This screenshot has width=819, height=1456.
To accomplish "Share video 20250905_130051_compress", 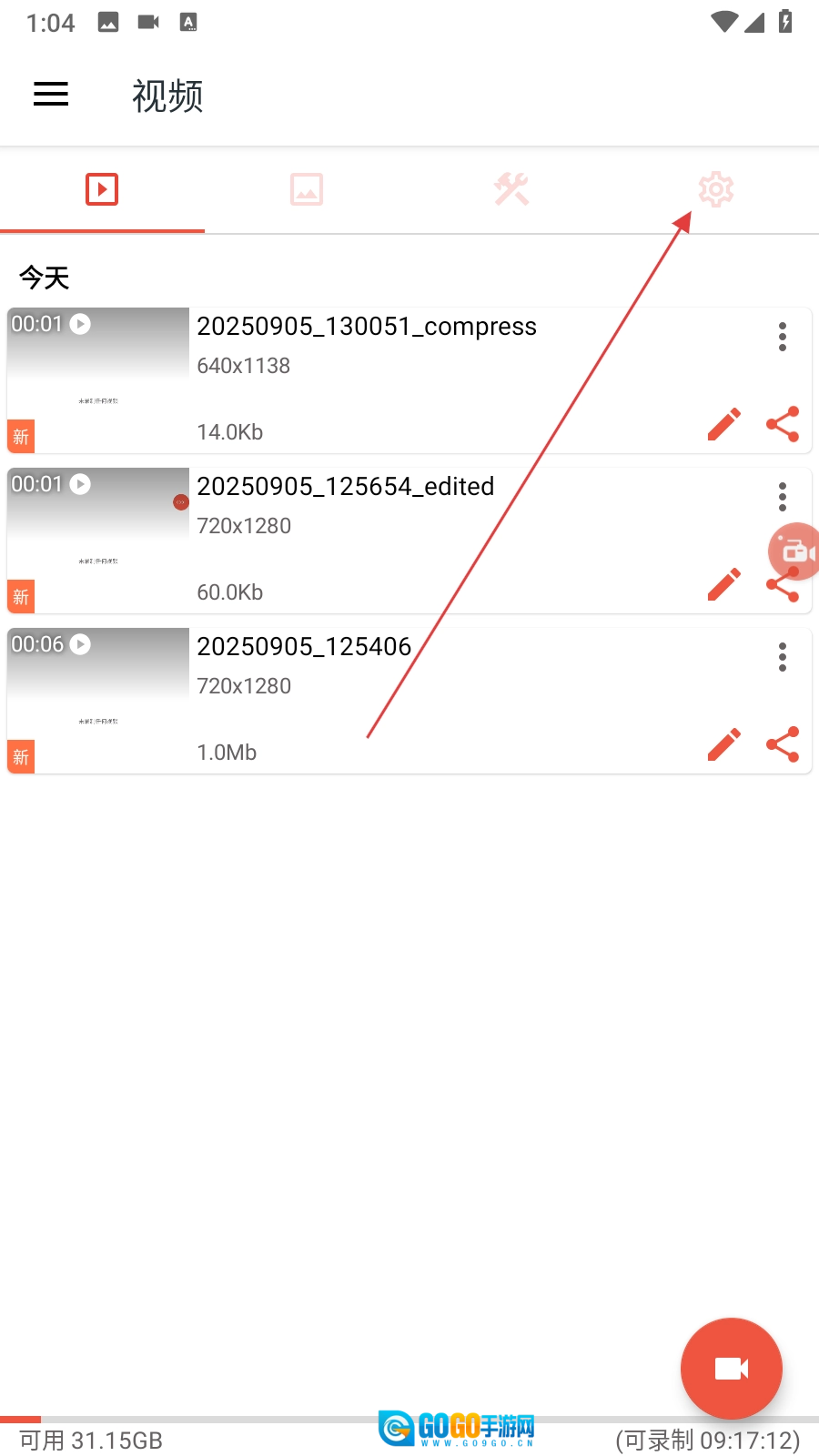I will coord(783,424).
